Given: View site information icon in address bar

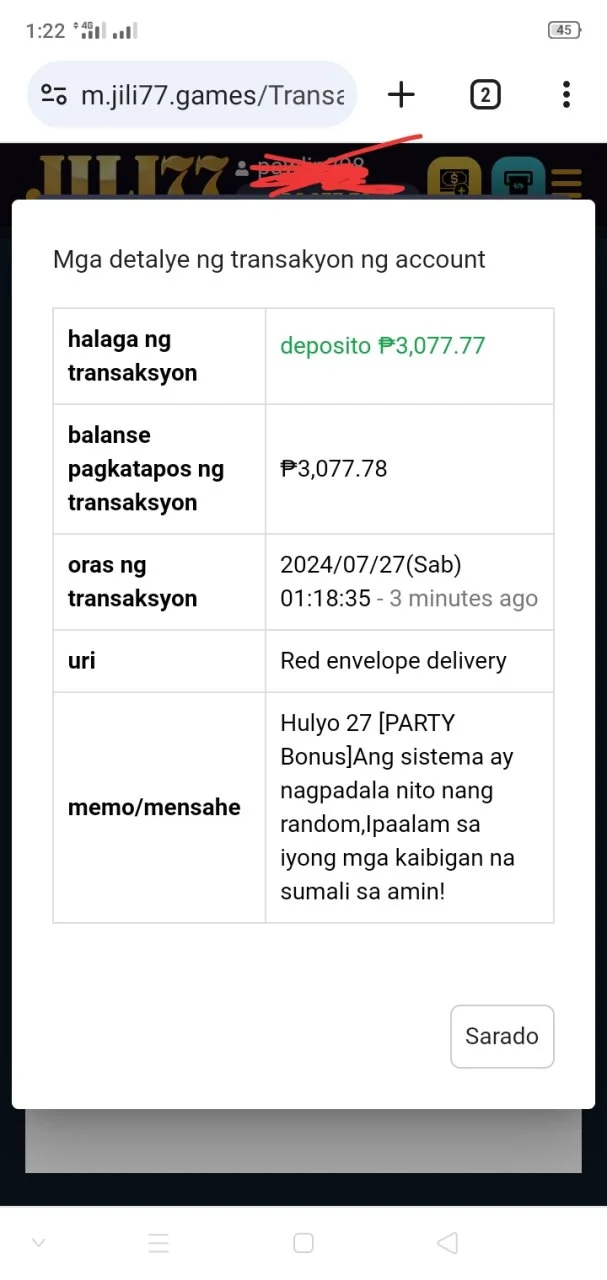Looking at the screenshot, I should [x=54, y=95].
